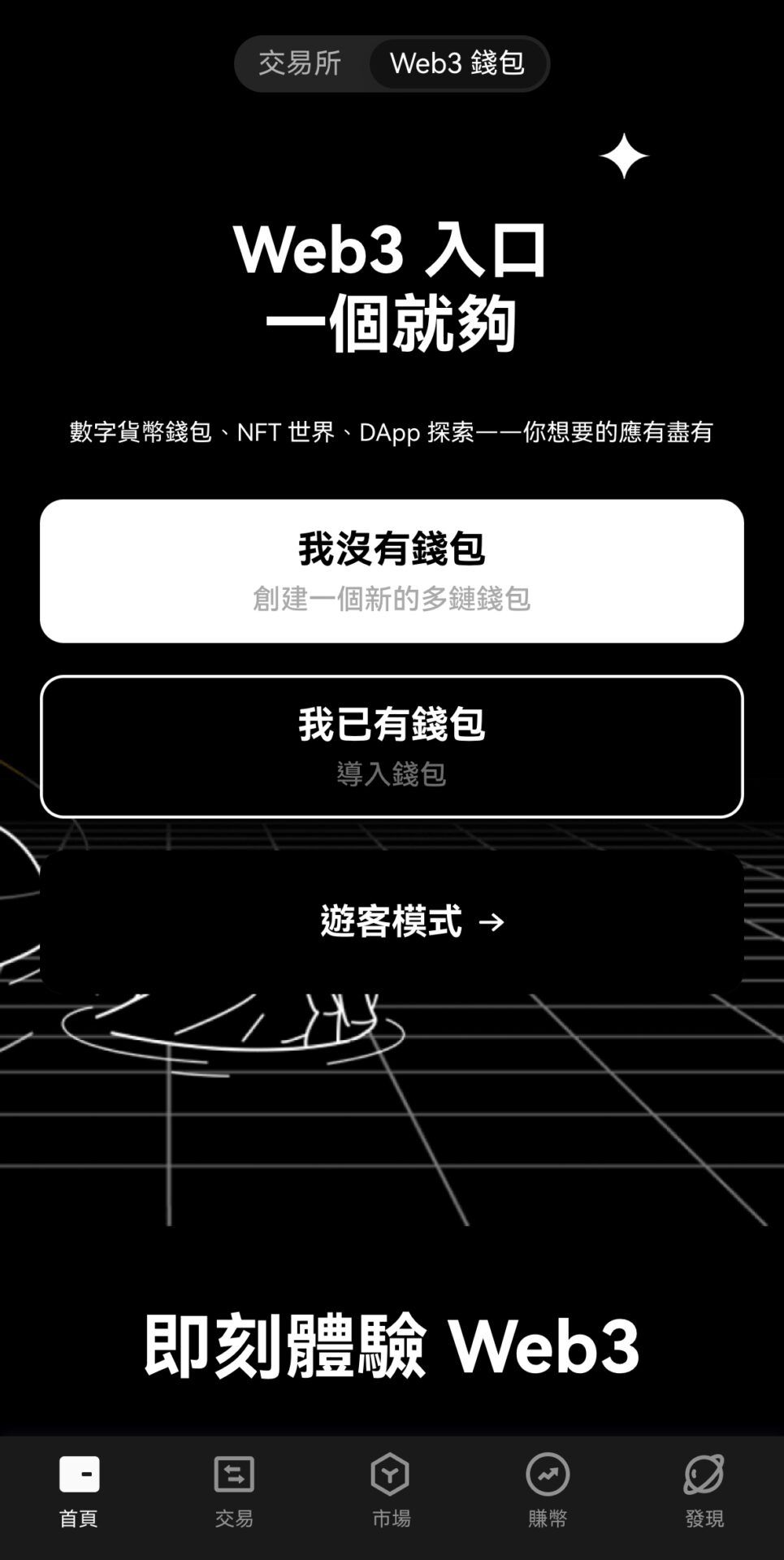Image resolution: width=784 pixels, height=1560 pixels.
Task: Switch to the 交易所 segment
Action: pyautogui.click(x=300, y=63)
